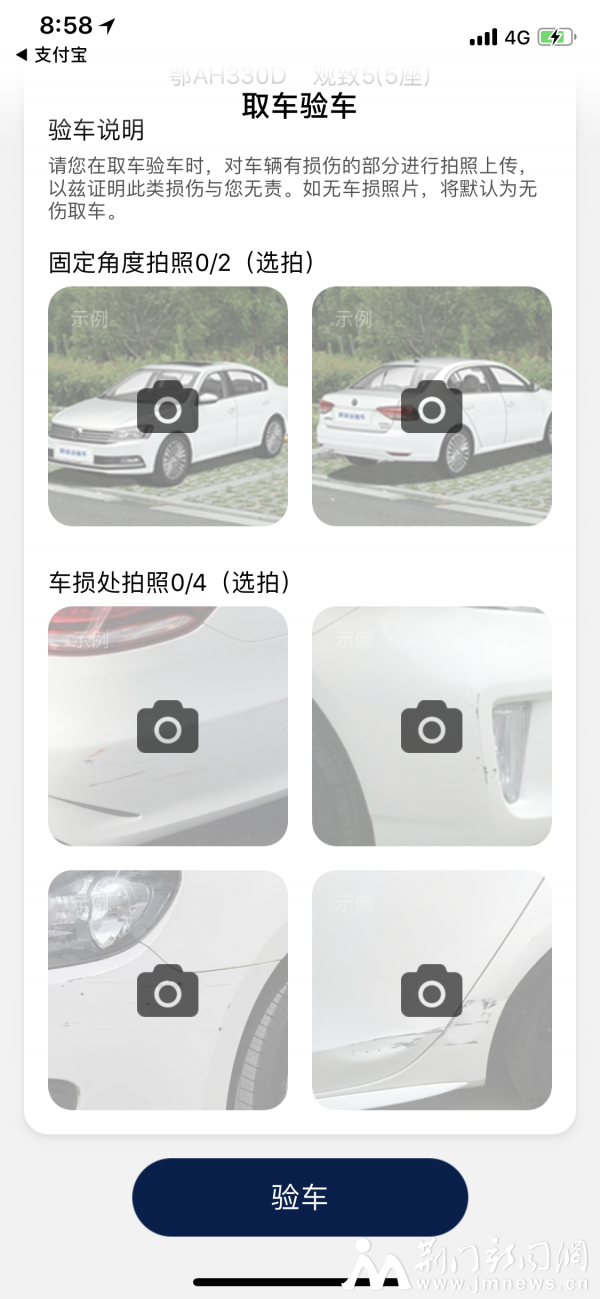Add damage photo with scratched door example

point(431,990)
